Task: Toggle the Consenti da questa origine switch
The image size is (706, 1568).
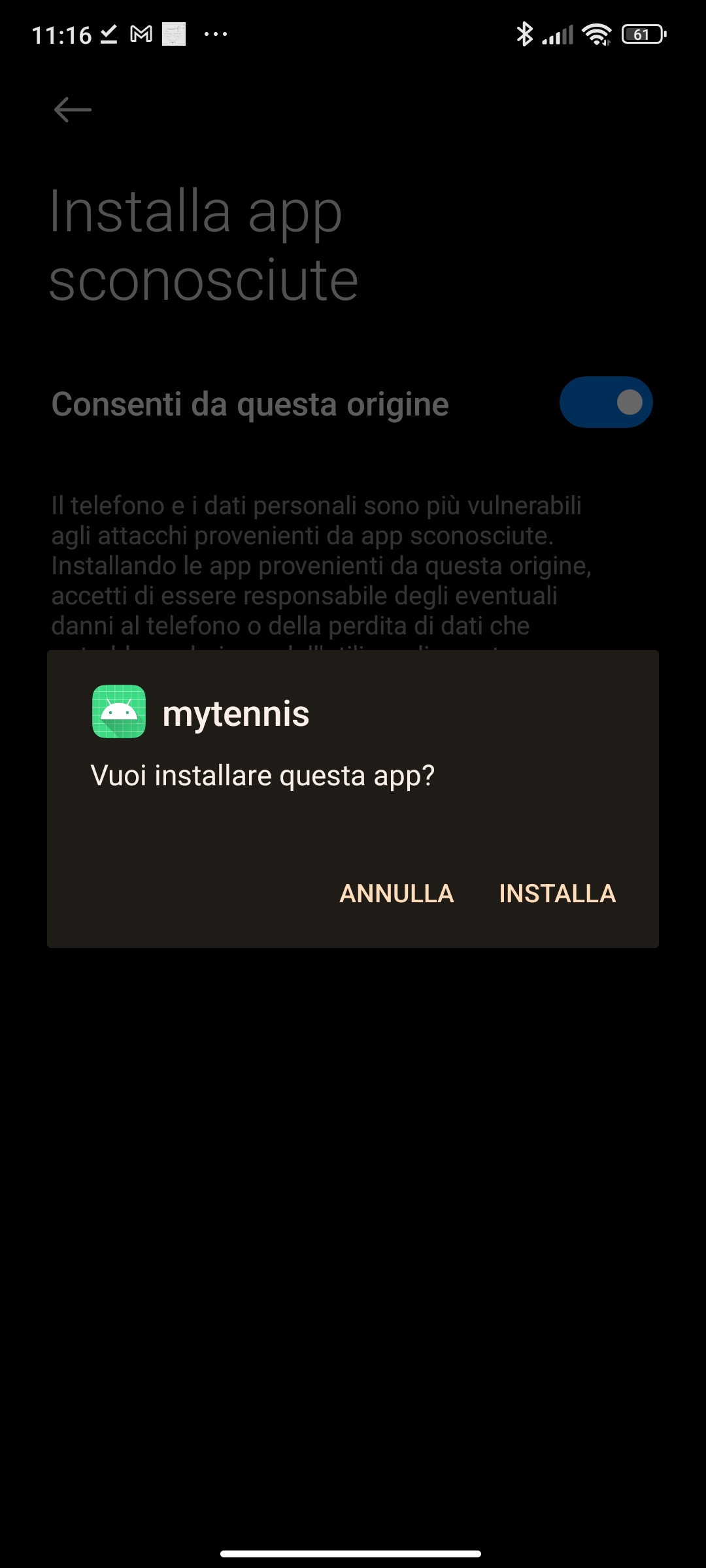Action: tap(605, 402)
